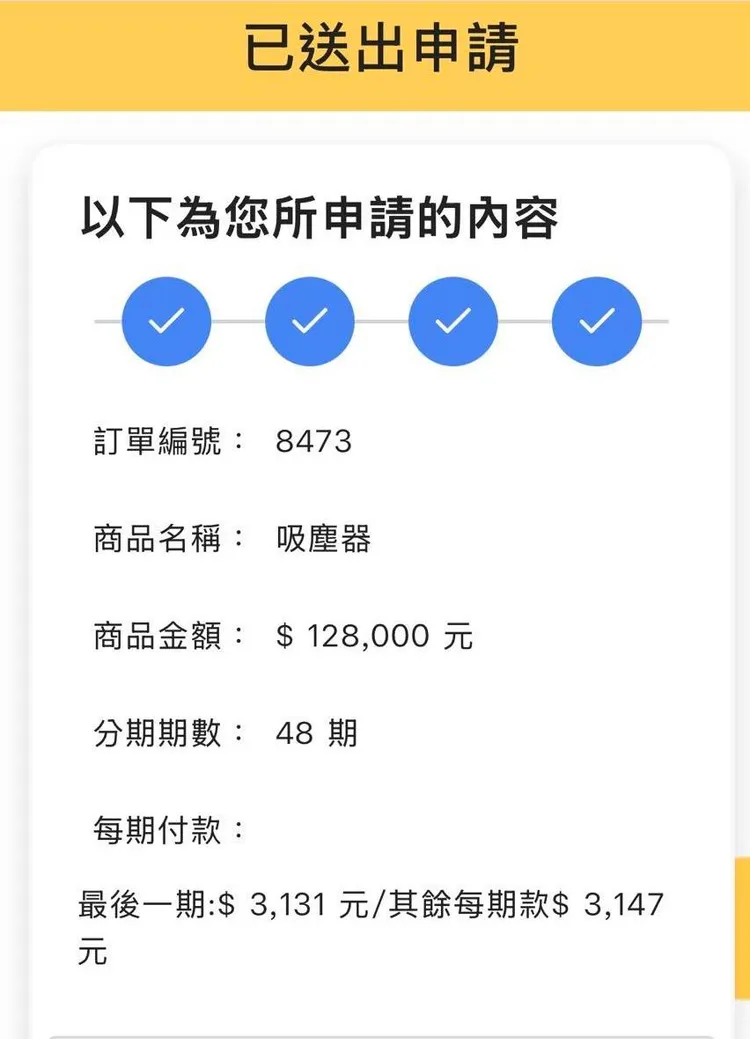Select the checkmark inside the rightmost circle

point(595,321)
